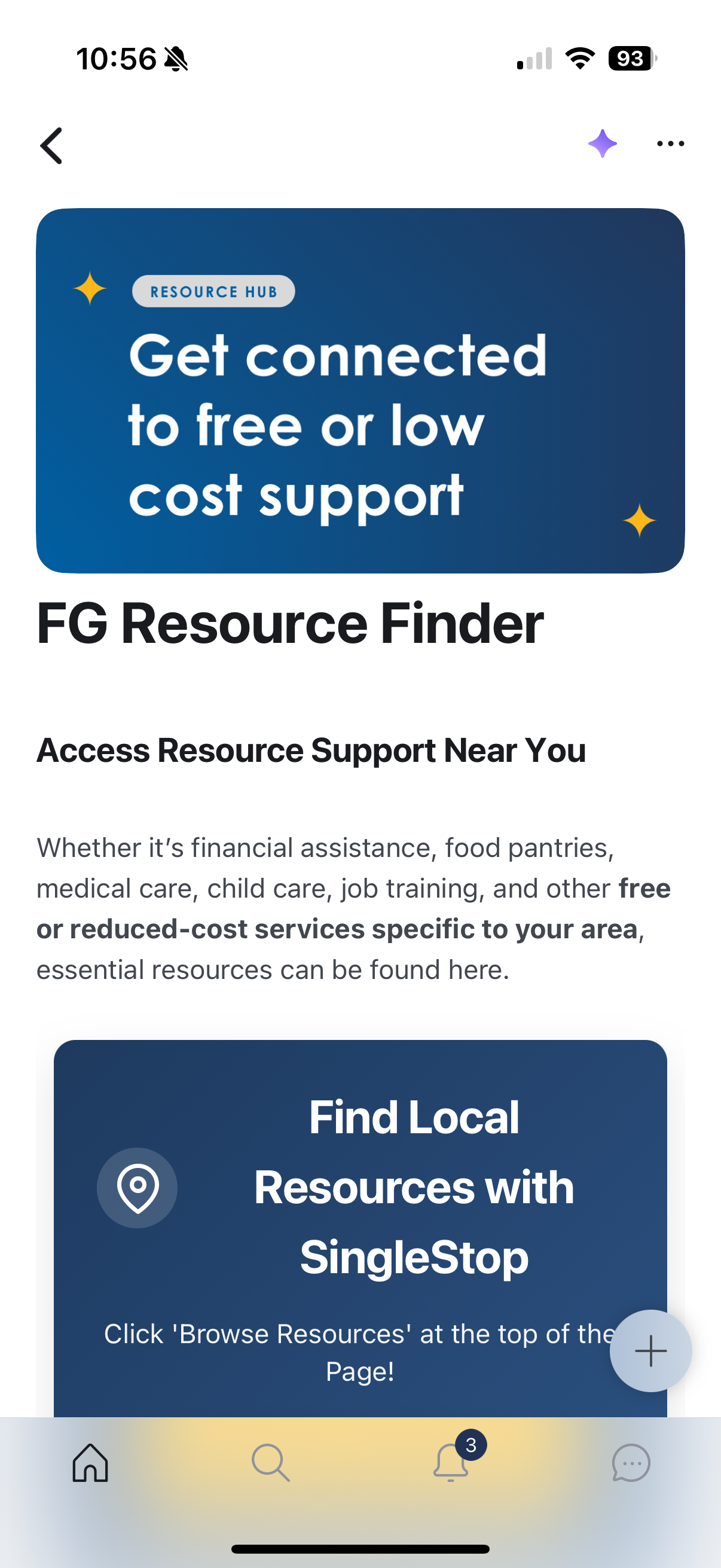Screen dimensions: 721x1568
Task: Tap the back chevron at top left
Action: [x=51, y=145]
